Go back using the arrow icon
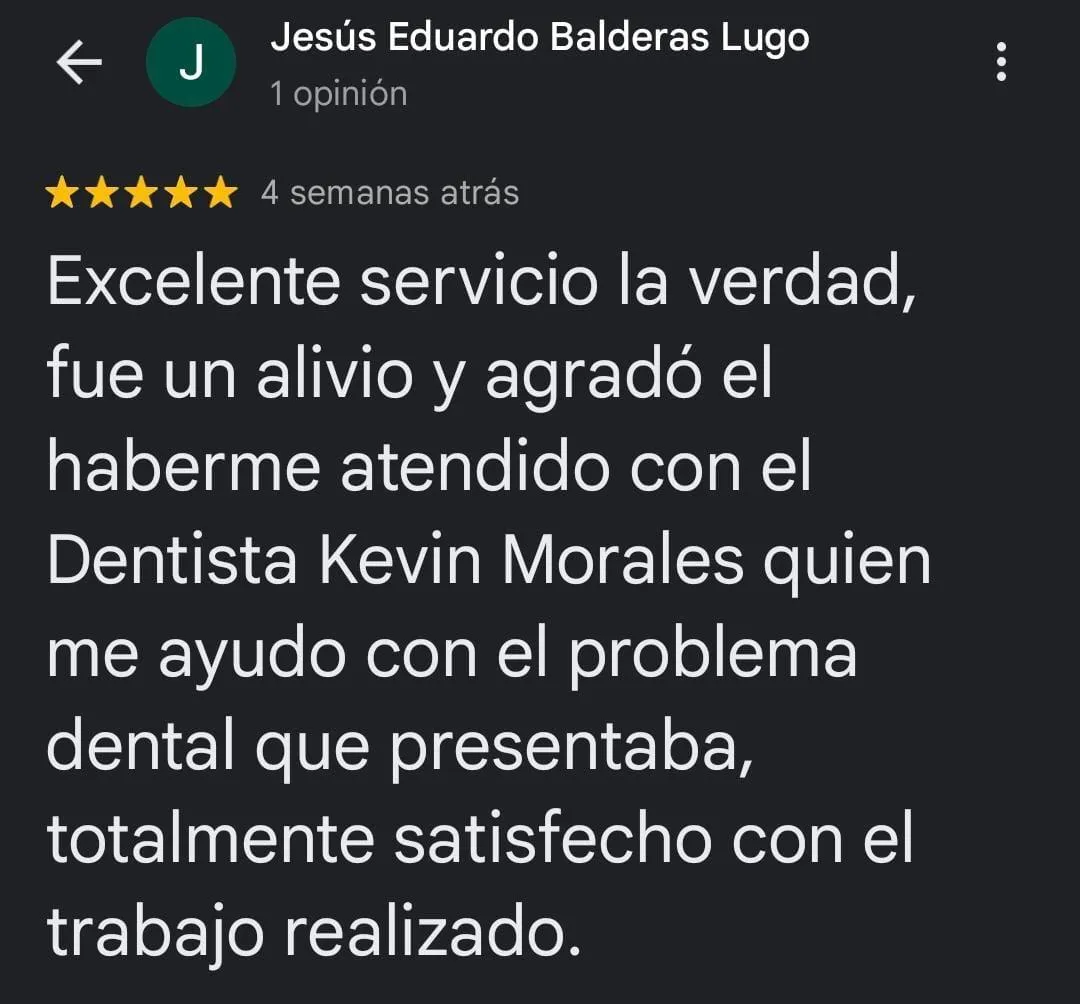This screenshot has width=1080, height=1004. [79, 64]
